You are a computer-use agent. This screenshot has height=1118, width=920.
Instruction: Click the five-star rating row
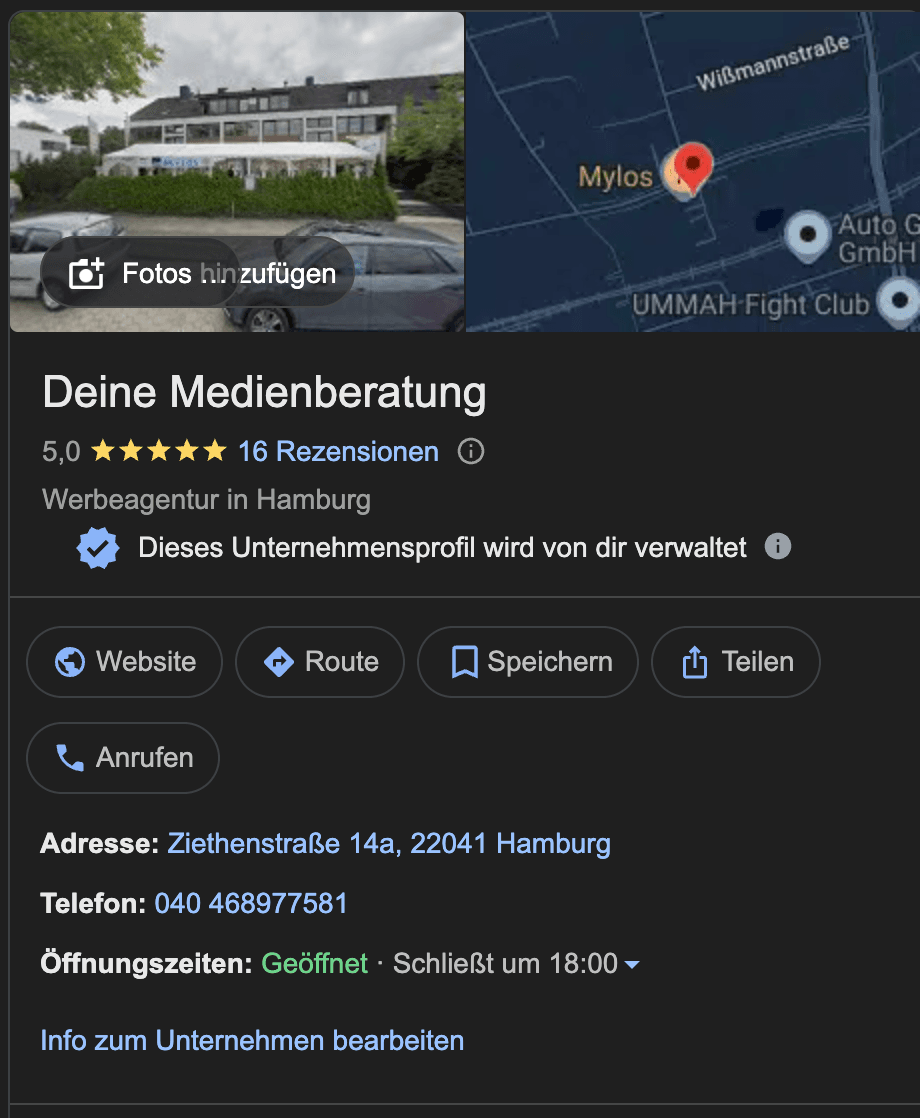pyautogui.click(x=157, y=450)
